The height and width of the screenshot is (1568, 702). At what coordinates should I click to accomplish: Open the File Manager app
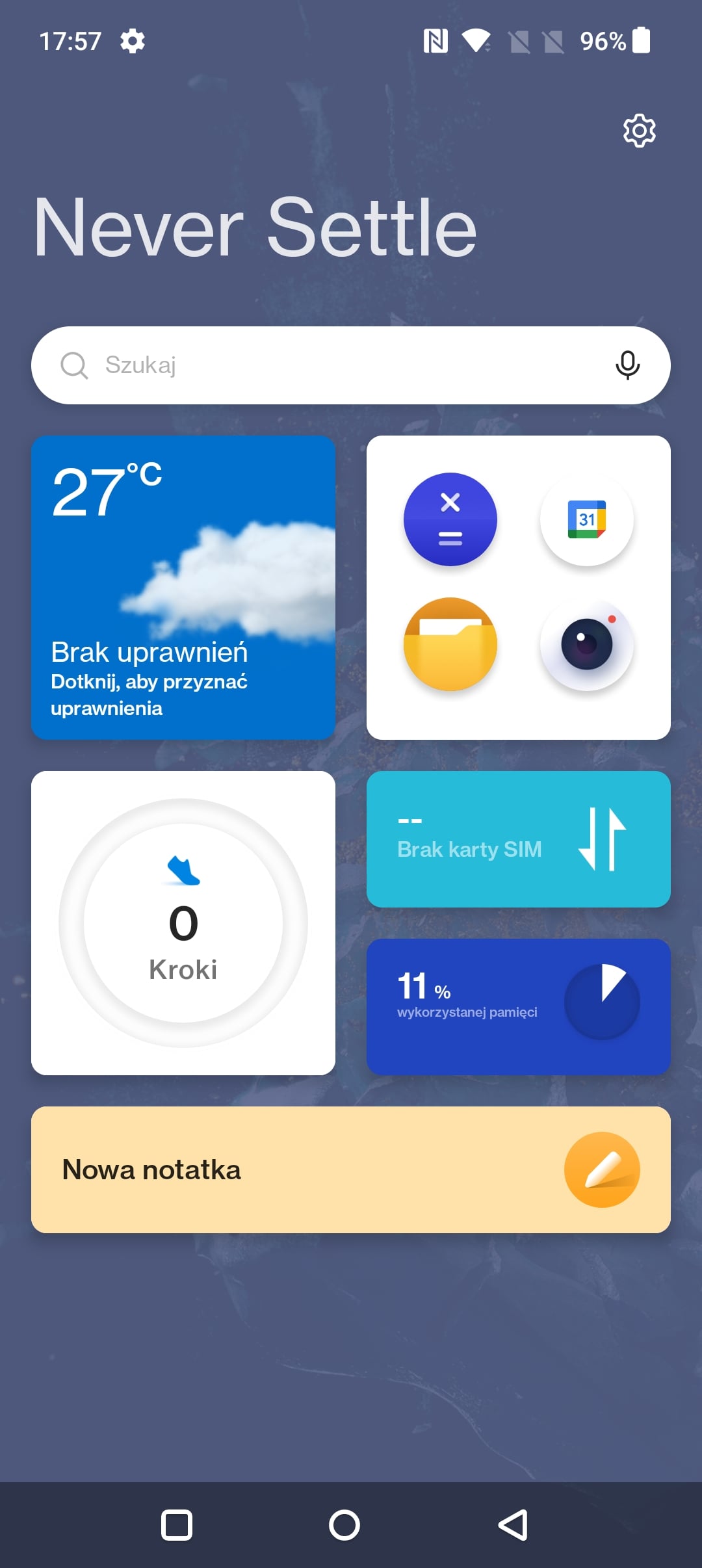point(450,644)
